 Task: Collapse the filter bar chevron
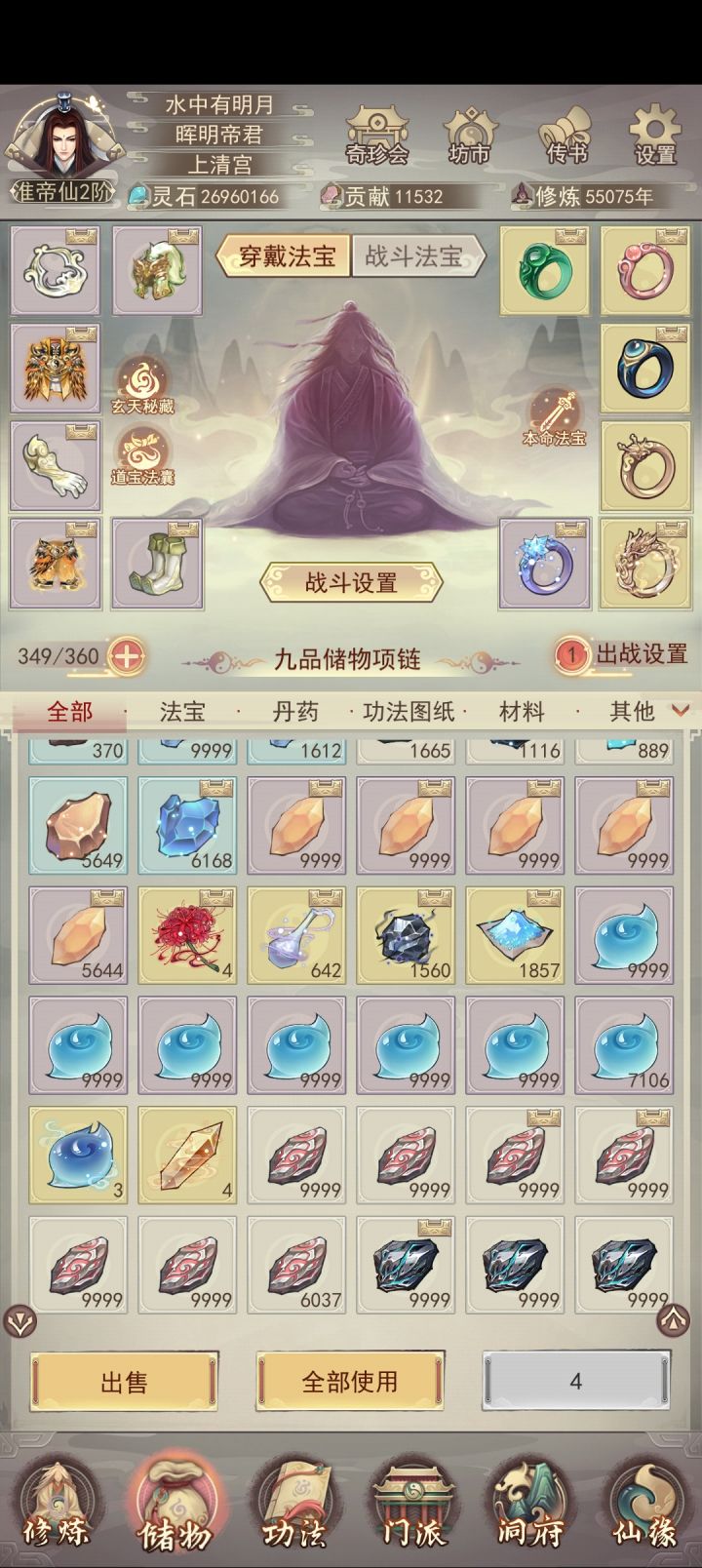click(681, 713)
